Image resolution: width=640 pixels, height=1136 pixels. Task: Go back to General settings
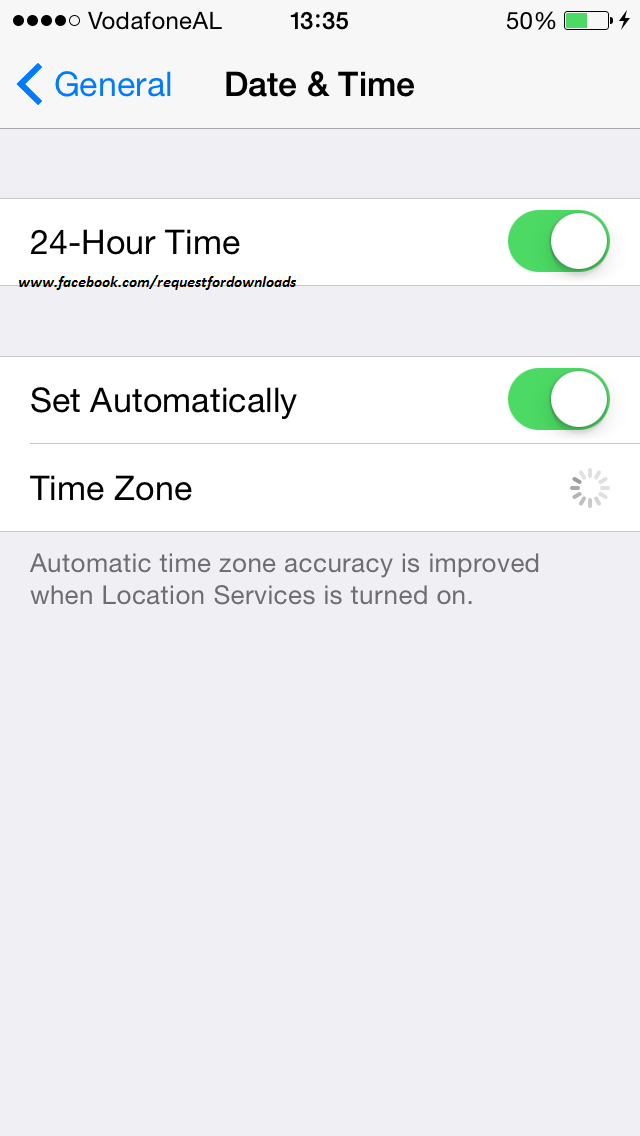(x=95, y=85)
